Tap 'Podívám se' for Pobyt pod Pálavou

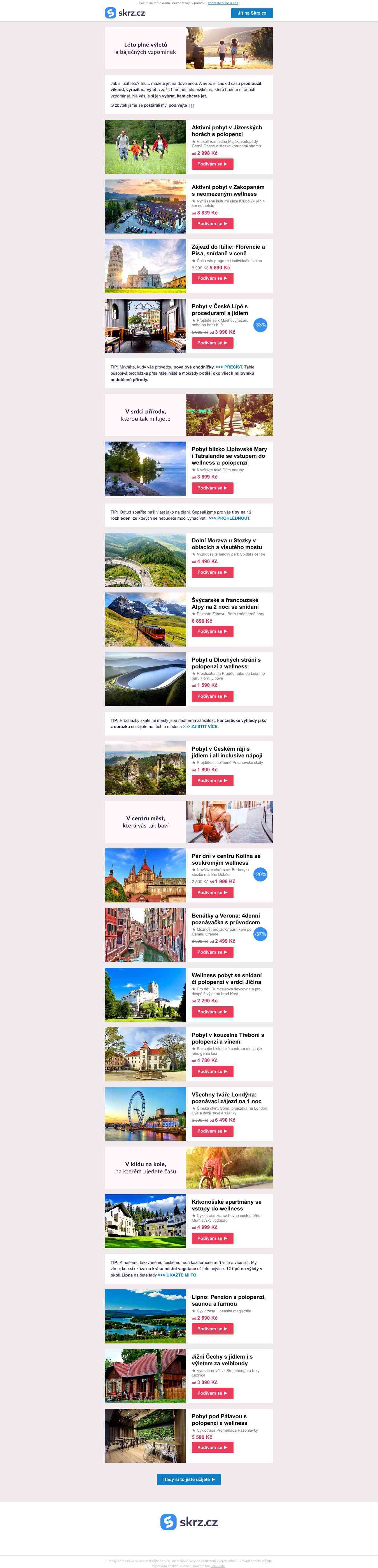coord(213,1448)
